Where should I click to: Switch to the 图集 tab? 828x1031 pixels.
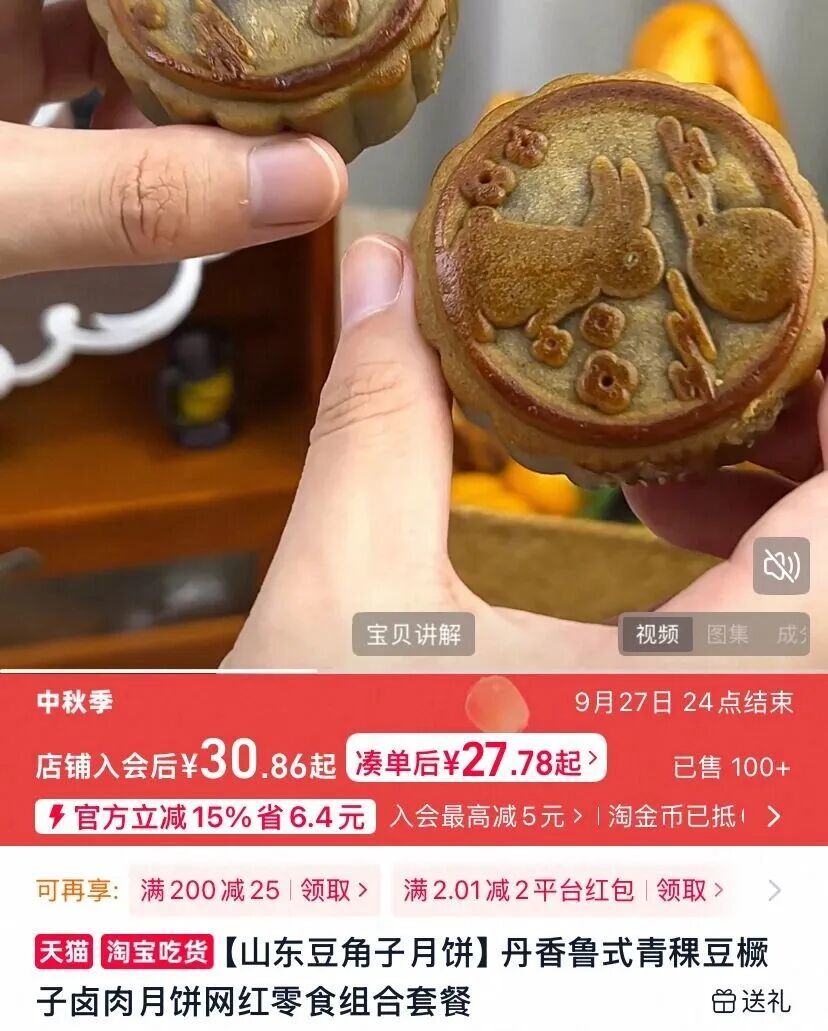[727, 635]
